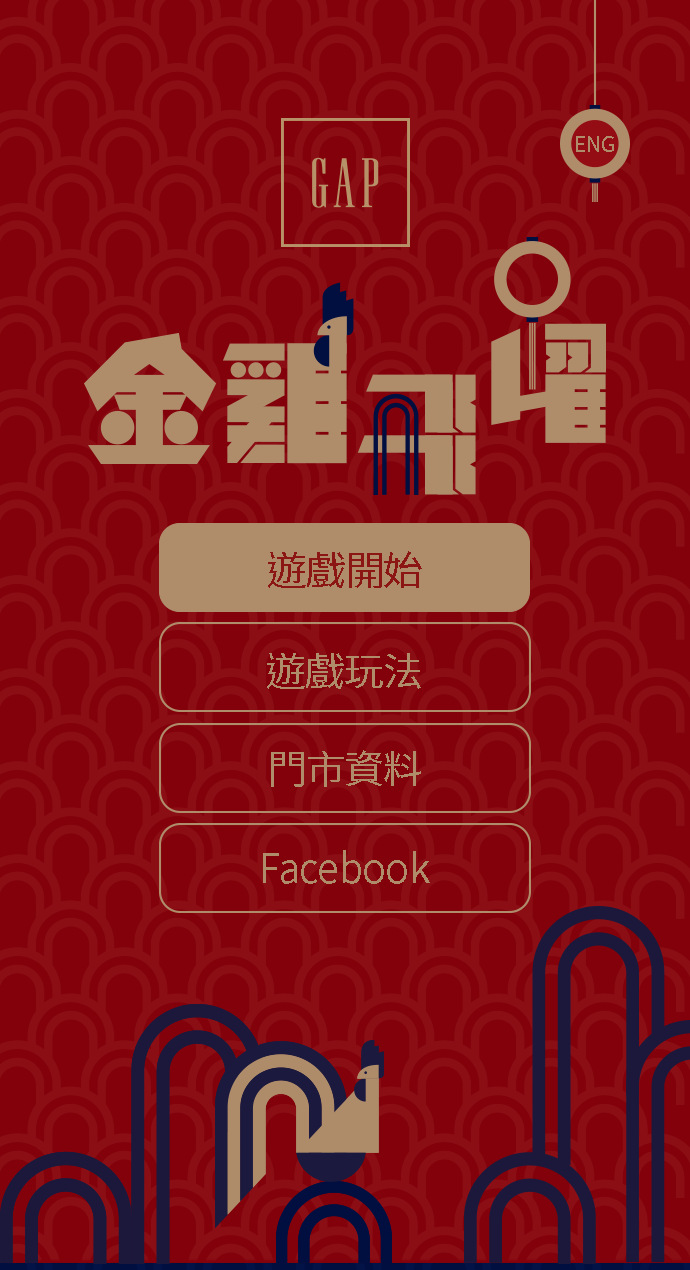Start the game with 遊戲開始
Screen dimensions: 690x1270
[x=344, y=568]
